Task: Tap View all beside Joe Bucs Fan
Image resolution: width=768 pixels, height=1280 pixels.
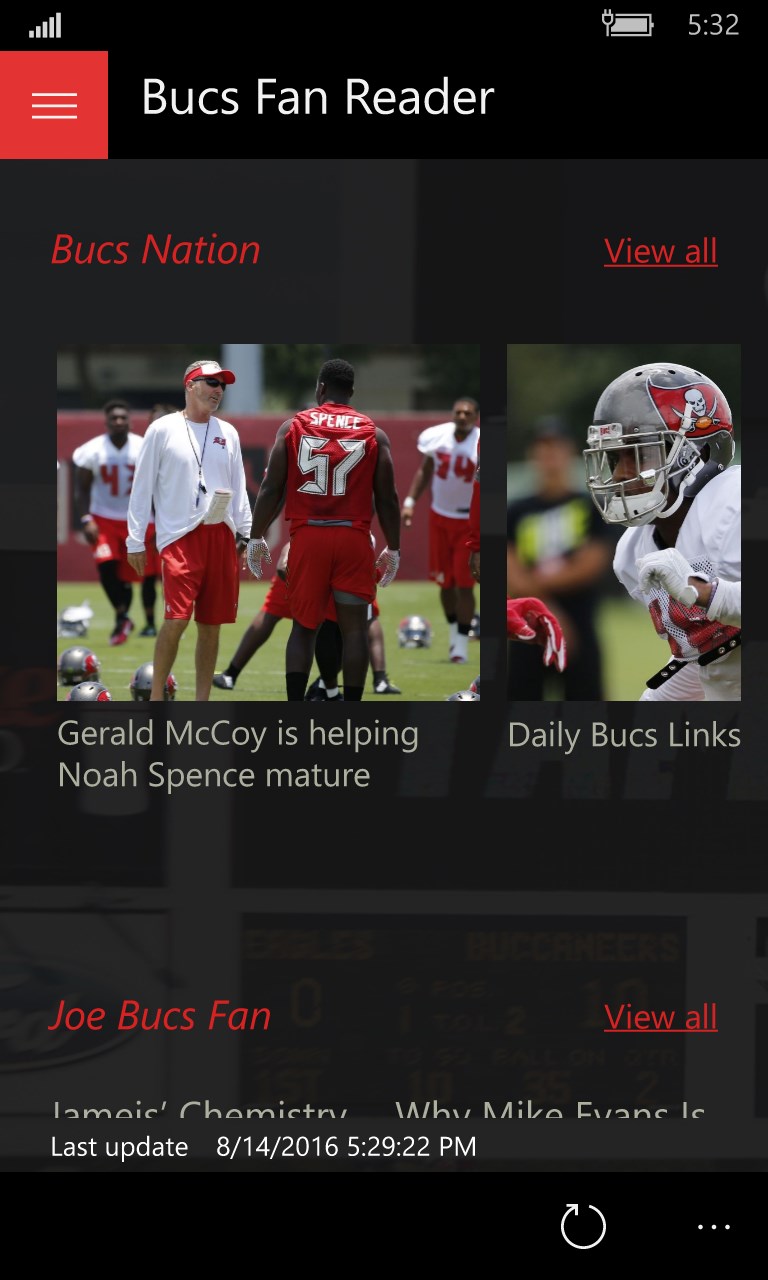Action: point(660,1017)
